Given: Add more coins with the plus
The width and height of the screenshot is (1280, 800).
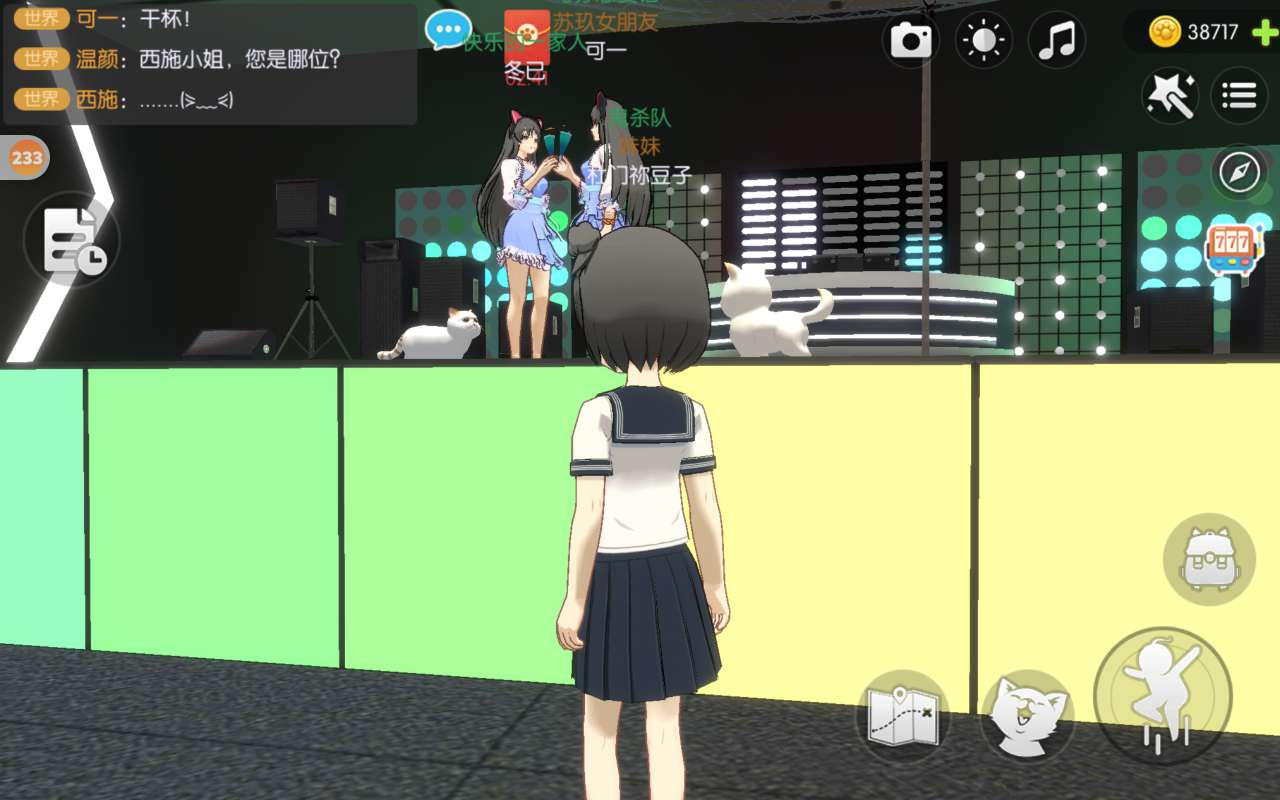Looking at the screenshot, I should (x=1263, y=31).
